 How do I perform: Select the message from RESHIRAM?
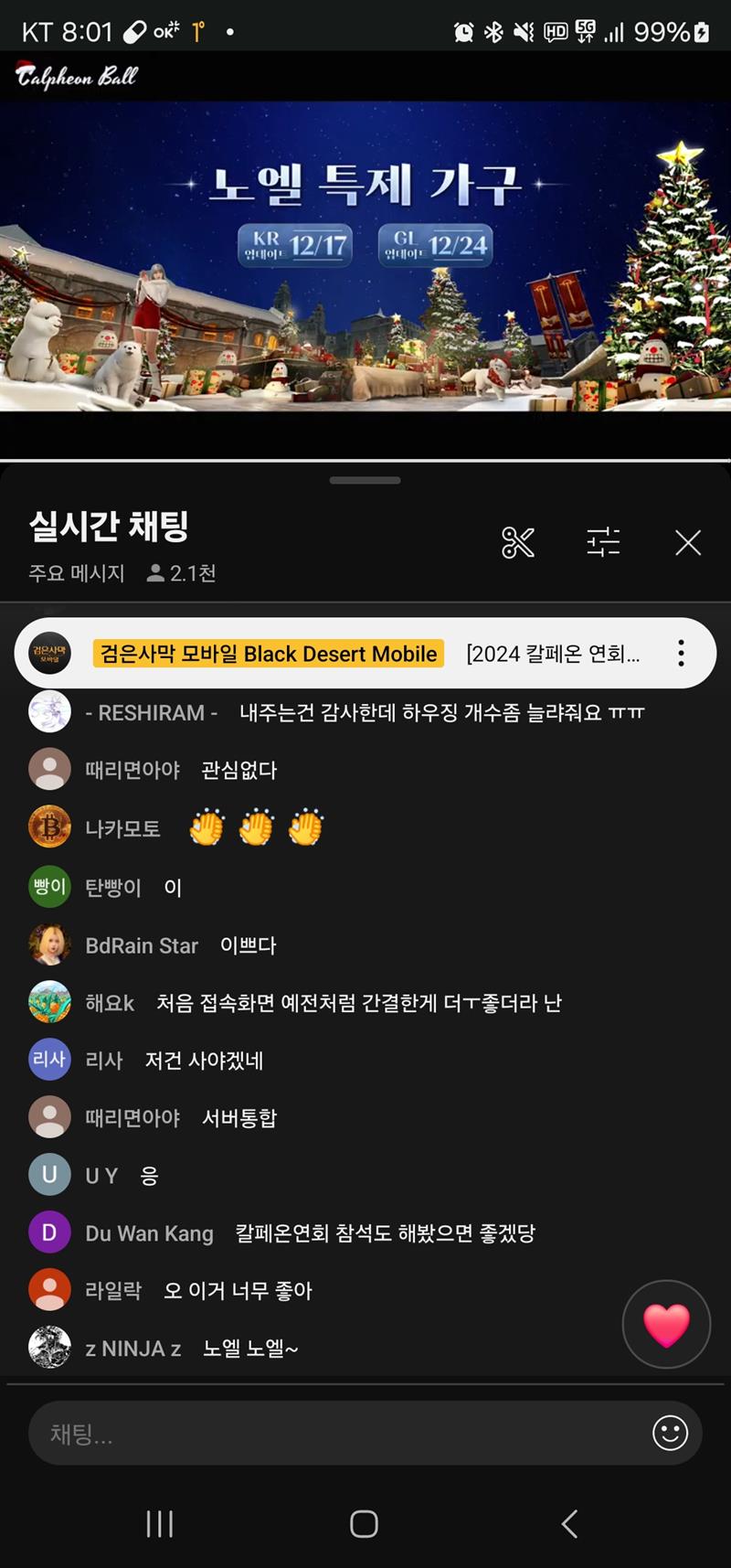365,712
